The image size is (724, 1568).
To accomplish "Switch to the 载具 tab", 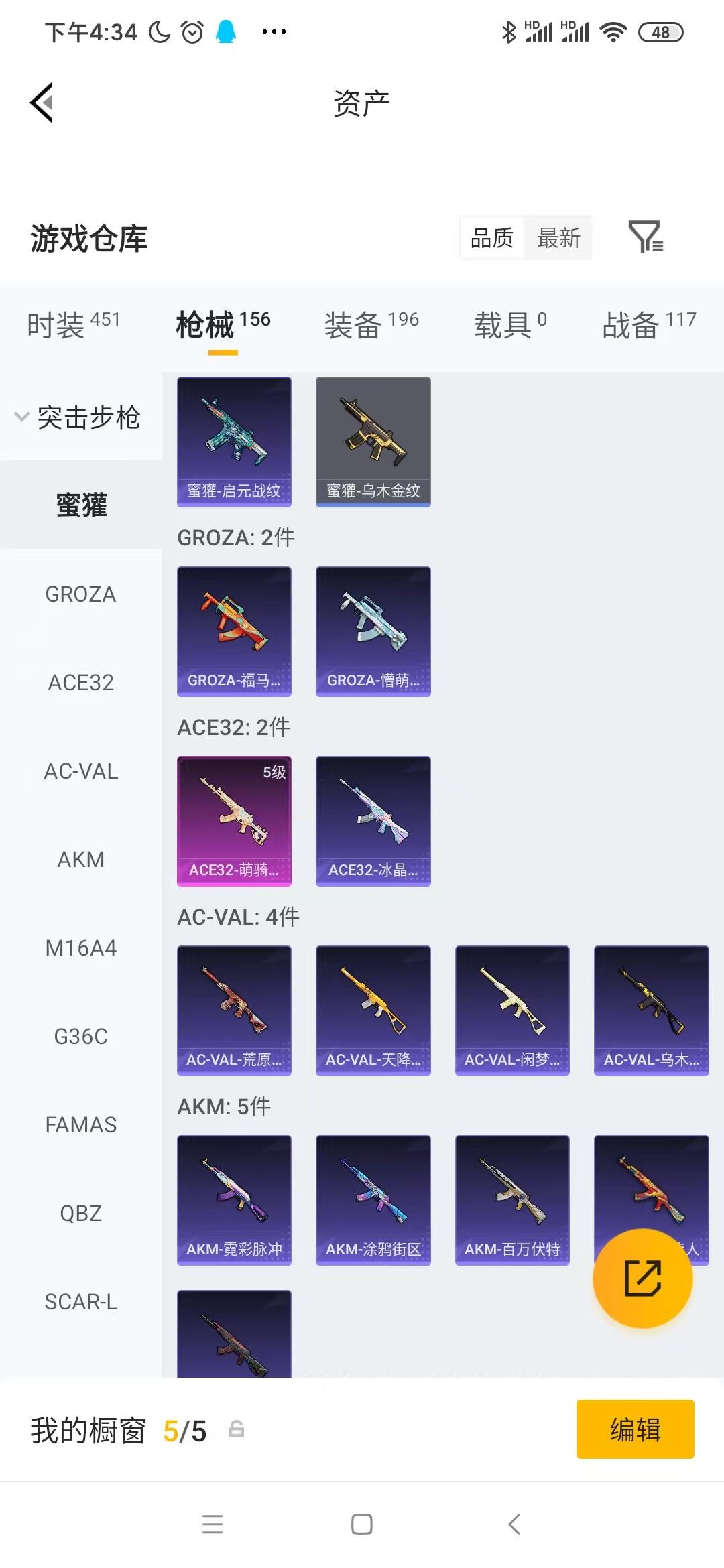I will 511,324.
